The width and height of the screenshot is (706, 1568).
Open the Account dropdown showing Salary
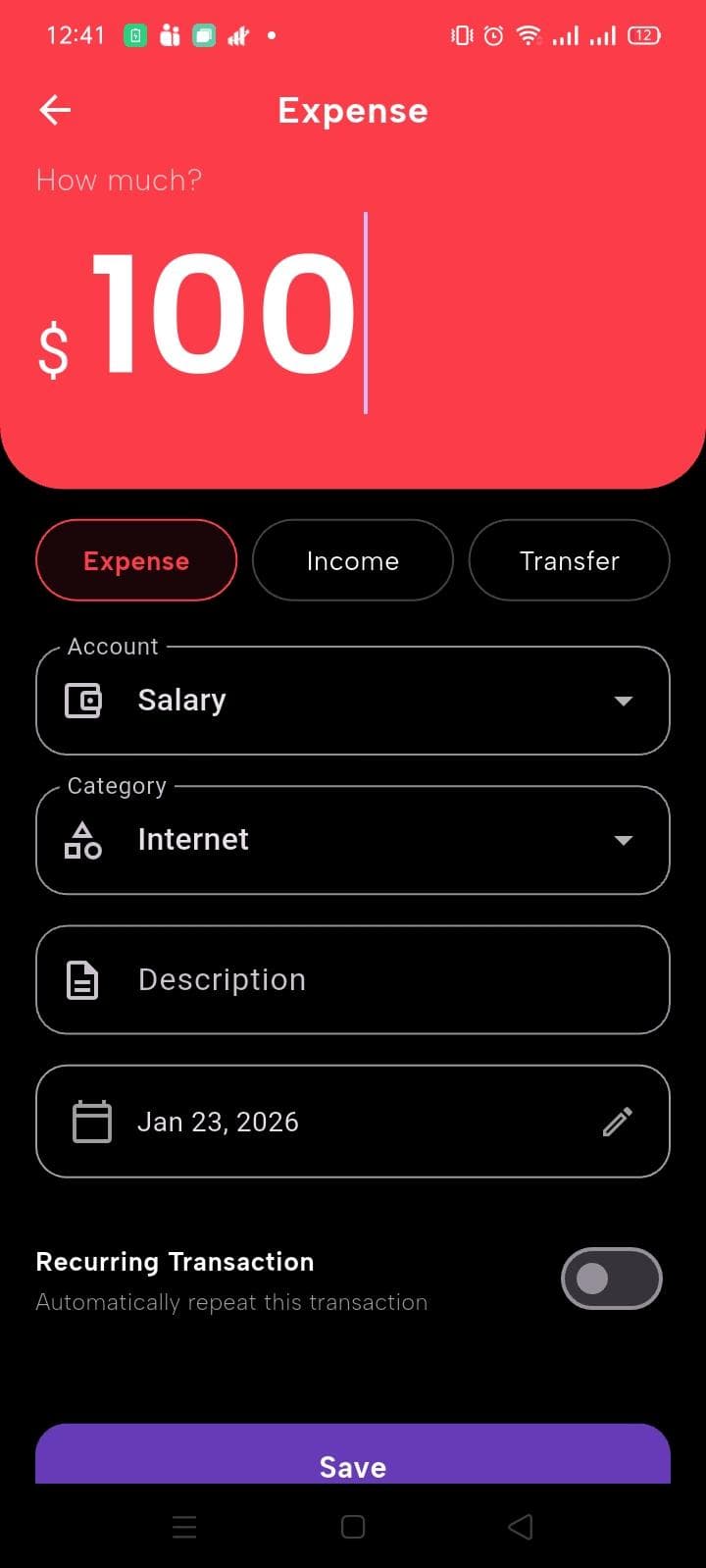(353, 701)
